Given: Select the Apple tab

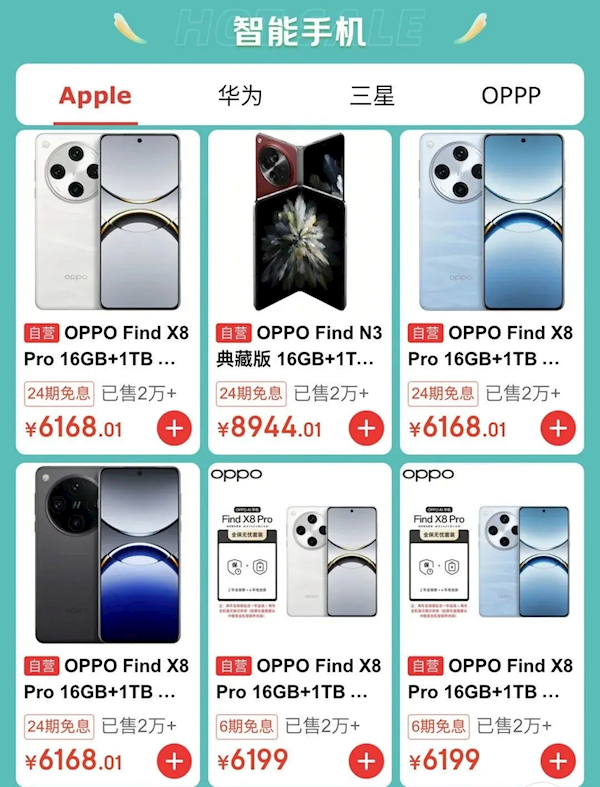Looking at the screenshot, I should [95, 96].
